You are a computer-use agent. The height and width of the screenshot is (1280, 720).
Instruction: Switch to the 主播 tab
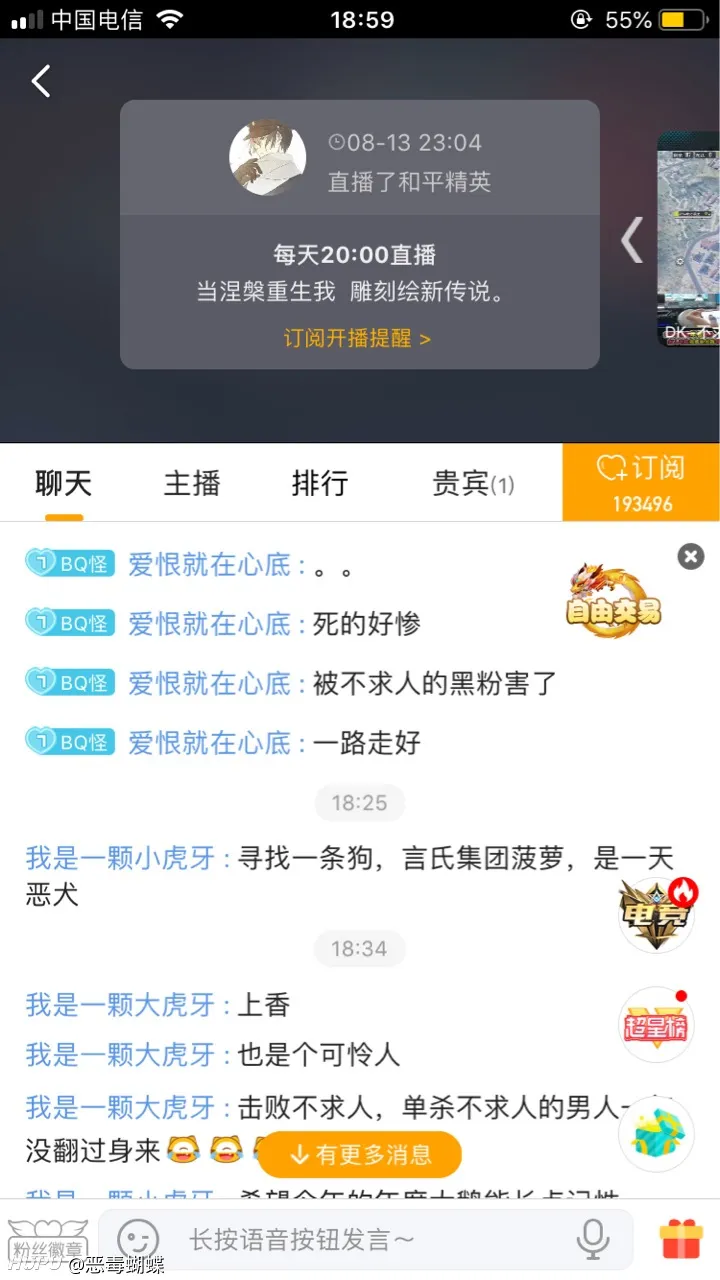coord(192,484)
